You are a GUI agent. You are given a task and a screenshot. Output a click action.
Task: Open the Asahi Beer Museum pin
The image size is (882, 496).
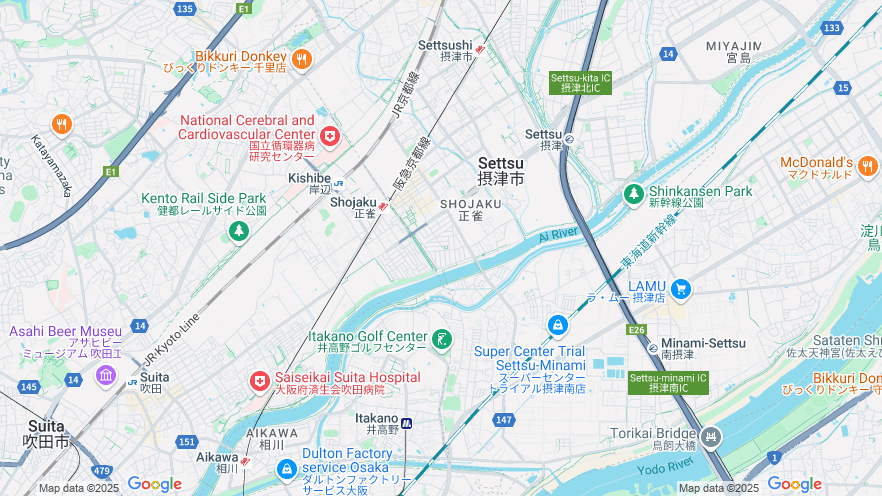click(x=106, y=375)
